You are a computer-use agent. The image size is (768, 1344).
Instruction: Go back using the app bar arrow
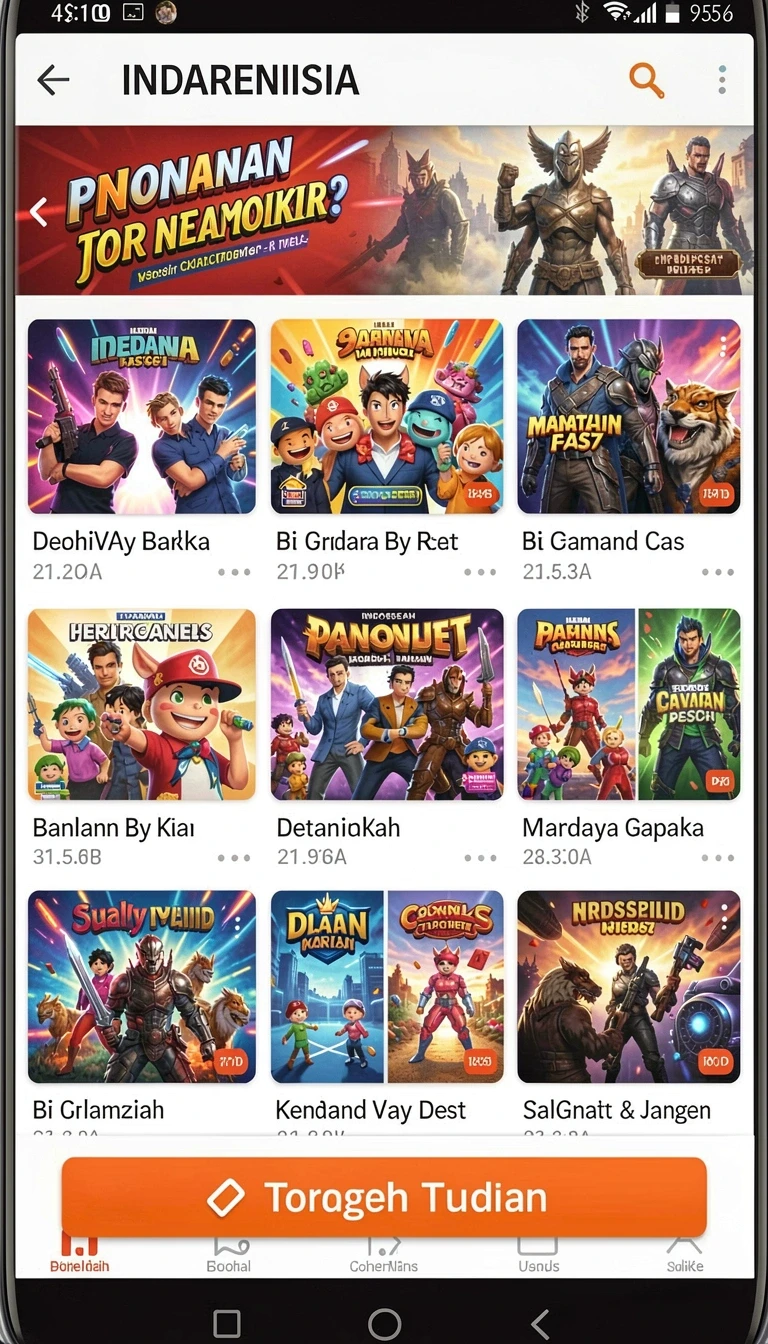[53, 80]
